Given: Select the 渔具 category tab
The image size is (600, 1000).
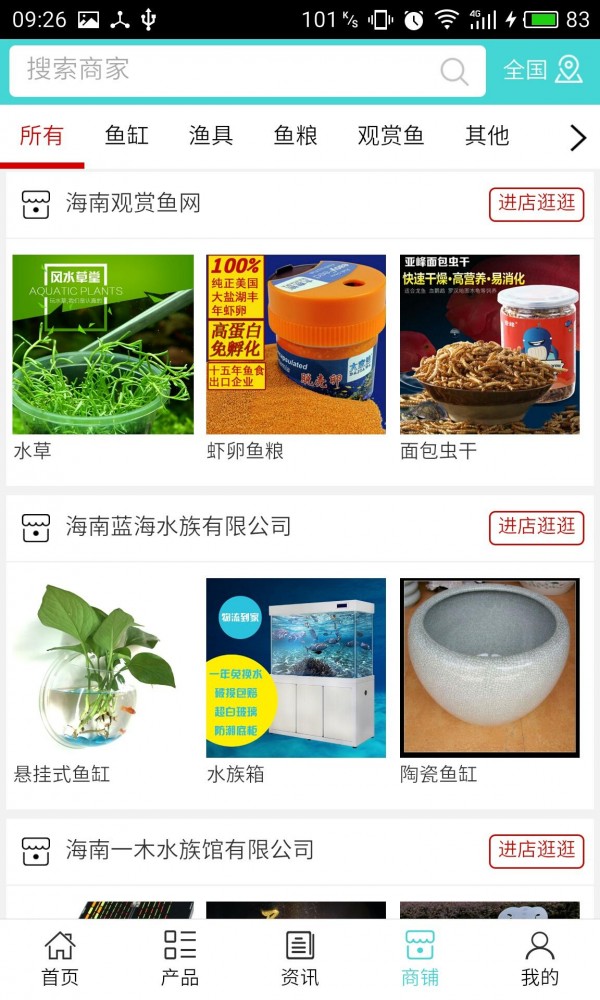Looking at the screenshot, I should pyautogui.click(x=211, y=136).
